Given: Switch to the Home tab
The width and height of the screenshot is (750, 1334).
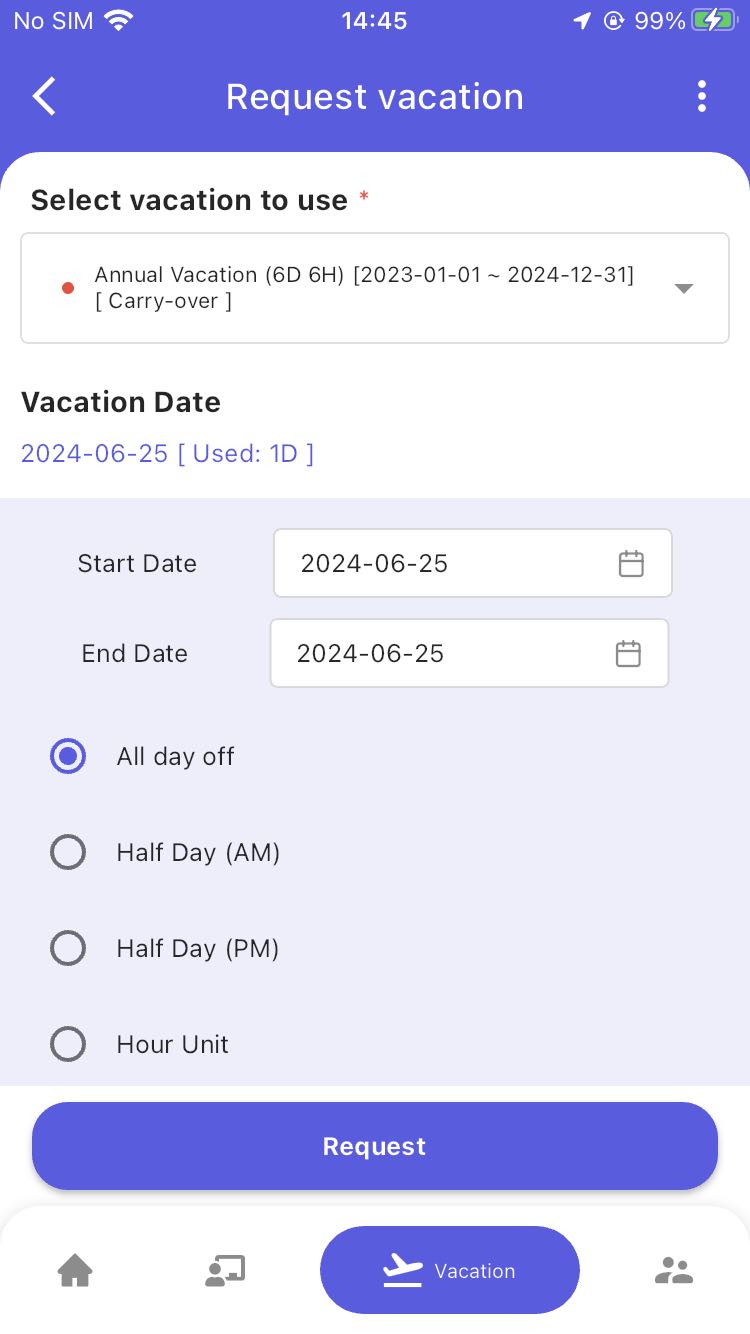Looking at the screenshot, I should [75, 1271].
